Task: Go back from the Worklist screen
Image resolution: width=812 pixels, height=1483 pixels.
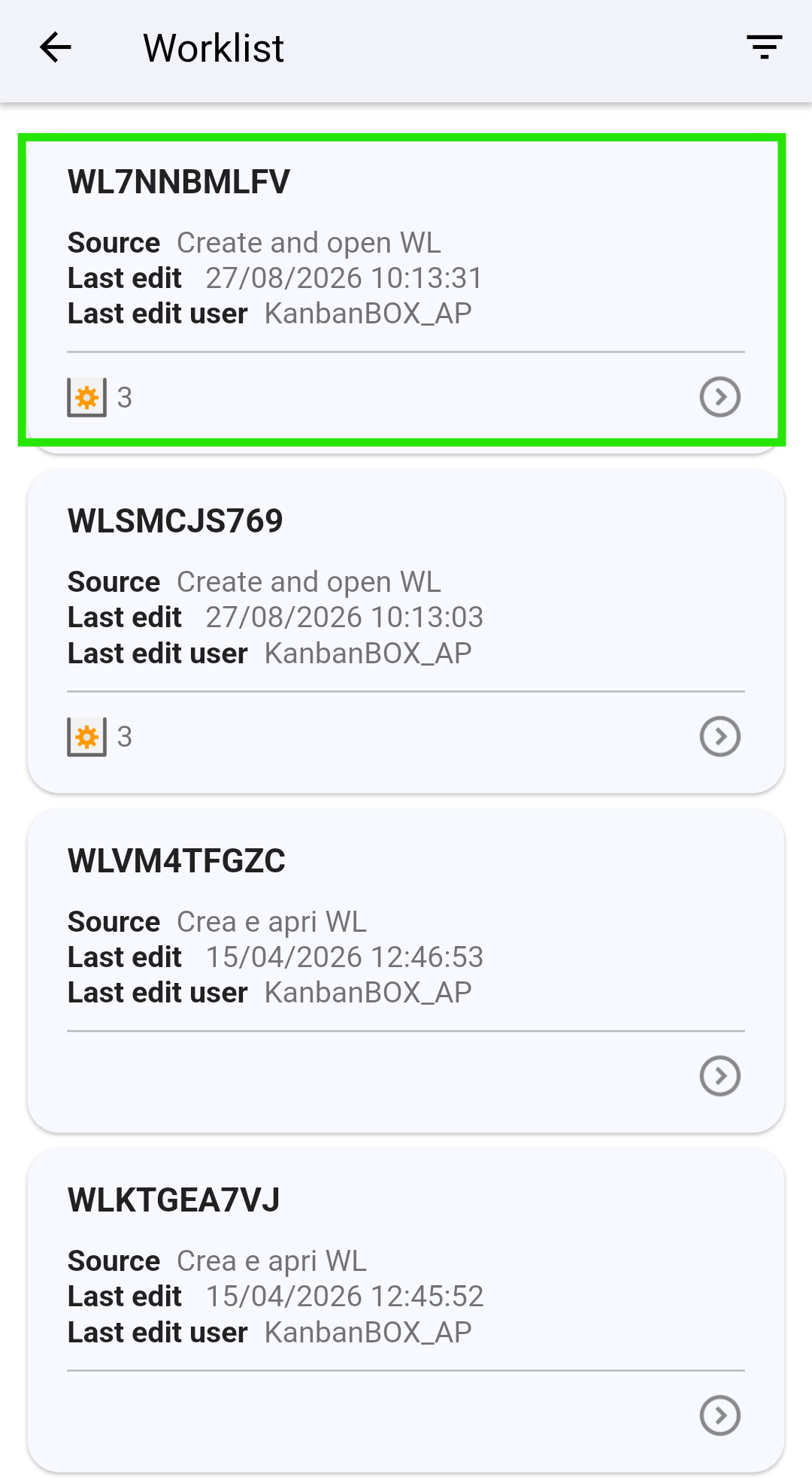Action: (x=56, y=48)
